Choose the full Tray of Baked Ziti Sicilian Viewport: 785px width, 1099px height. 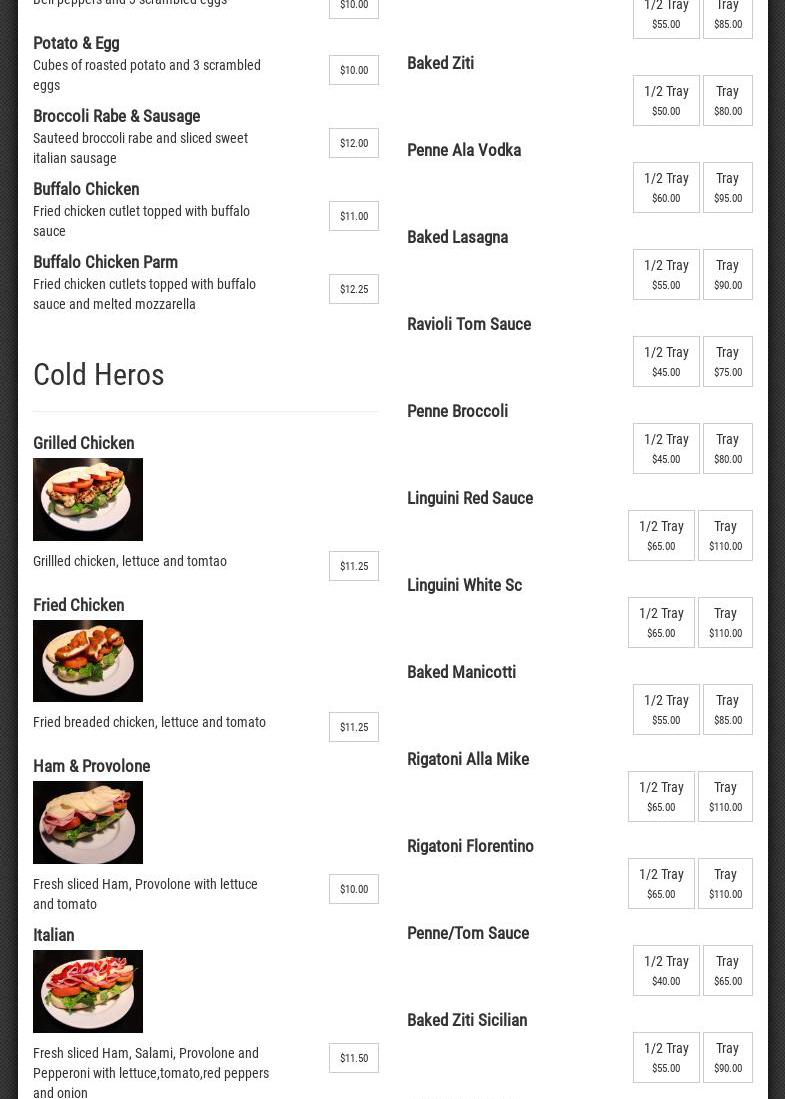tap(727, 1057)
